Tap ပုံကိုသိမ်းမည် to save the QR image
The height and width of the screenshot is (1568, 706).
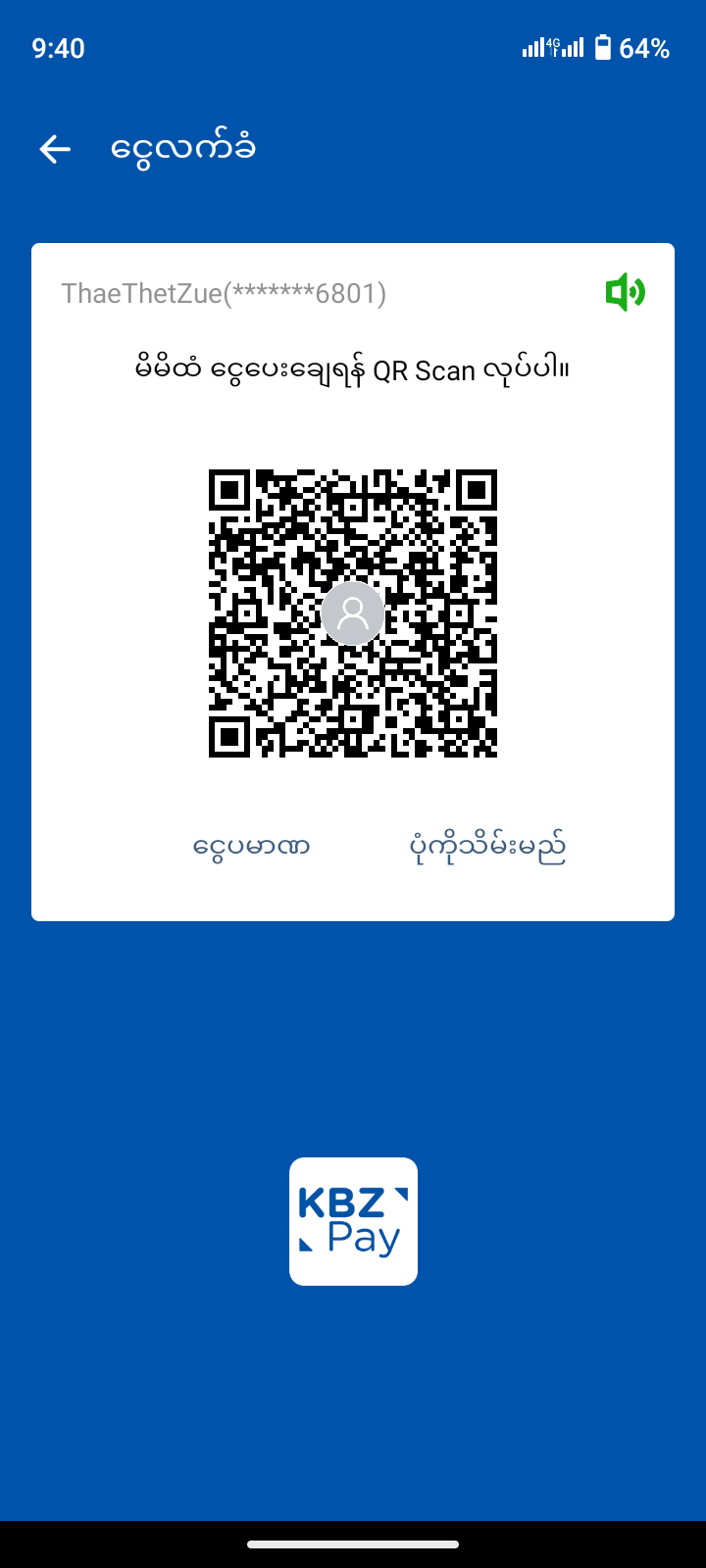(487, 846)
